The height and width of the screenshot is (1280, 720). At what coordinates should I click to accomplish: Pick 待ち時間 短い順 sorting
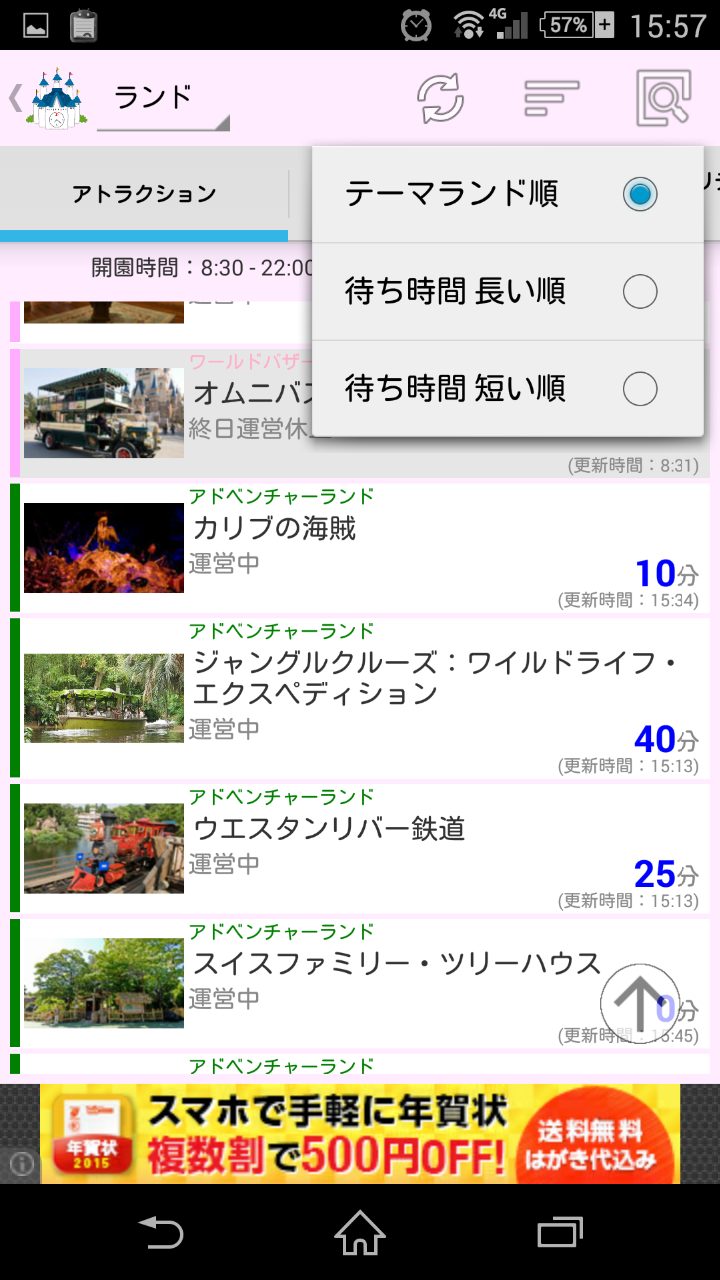click(x=508, y=388)
